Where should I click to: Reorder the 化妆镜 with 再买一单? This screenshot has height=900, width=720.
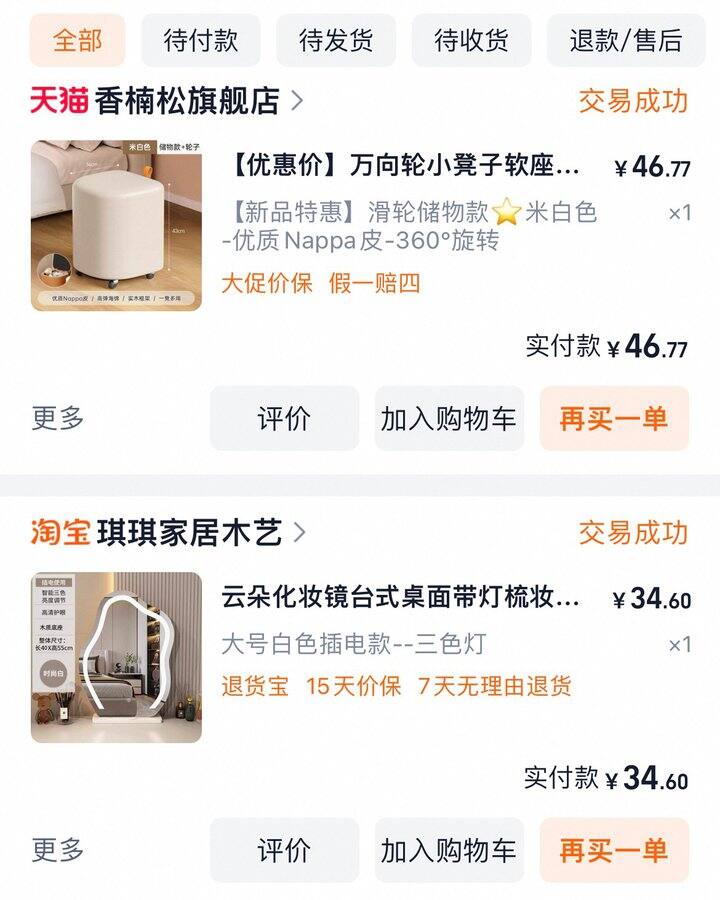614,850
